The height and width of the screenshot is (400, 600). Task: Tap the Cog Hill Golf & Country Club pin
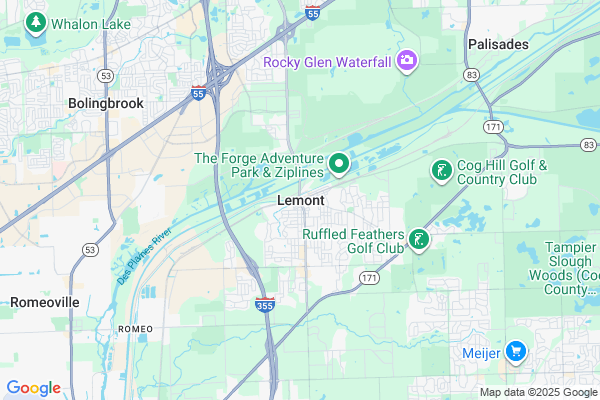click(x=440, y=171)
